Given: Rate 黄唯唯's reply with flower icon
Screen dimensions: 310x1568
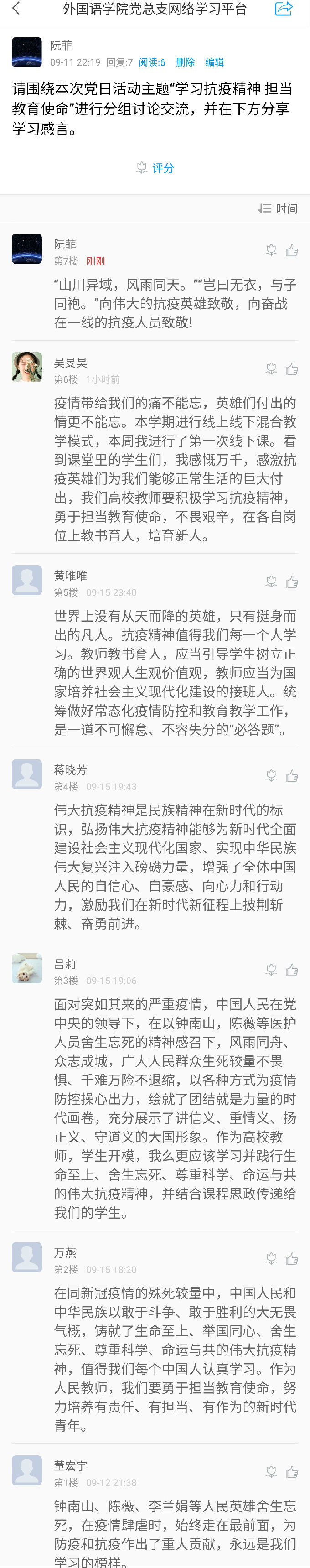Looking at the screenshot, I should tap(271, 582).
